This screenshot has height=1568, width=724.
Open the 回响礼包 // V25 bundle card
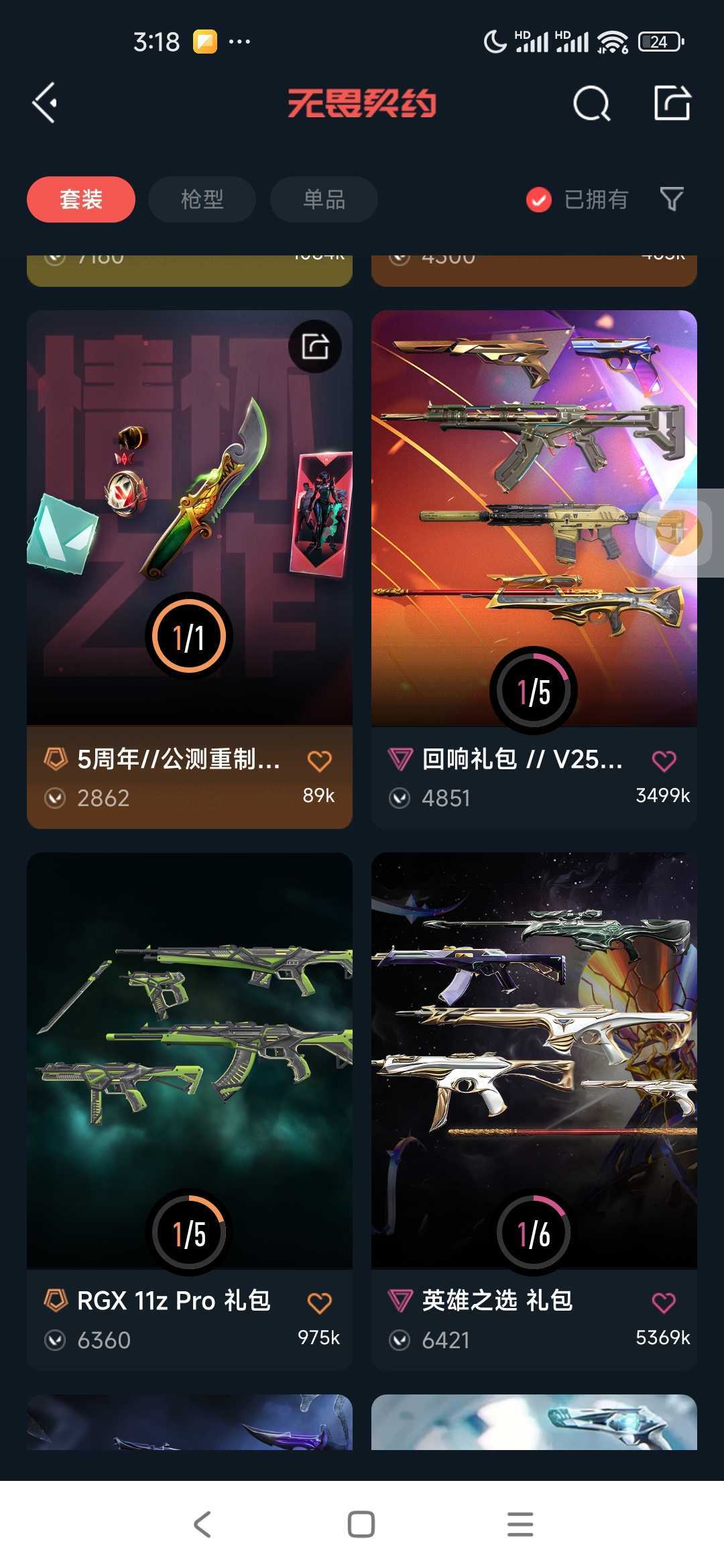click(534, 523)
